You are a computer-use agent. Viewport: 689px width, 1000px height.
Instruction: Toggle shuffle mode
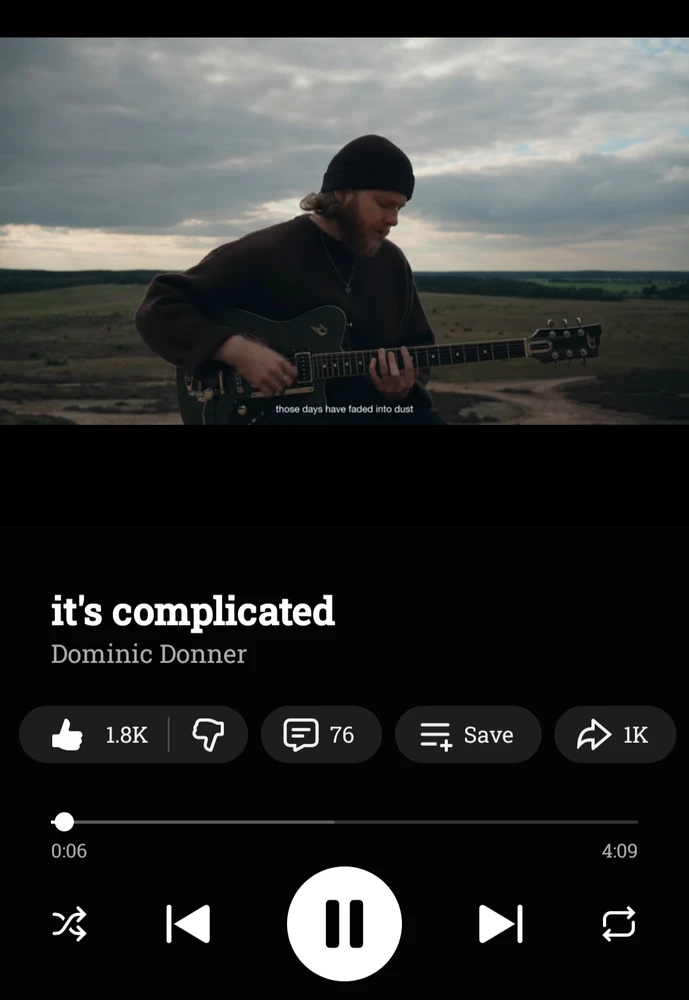point(69,923)
